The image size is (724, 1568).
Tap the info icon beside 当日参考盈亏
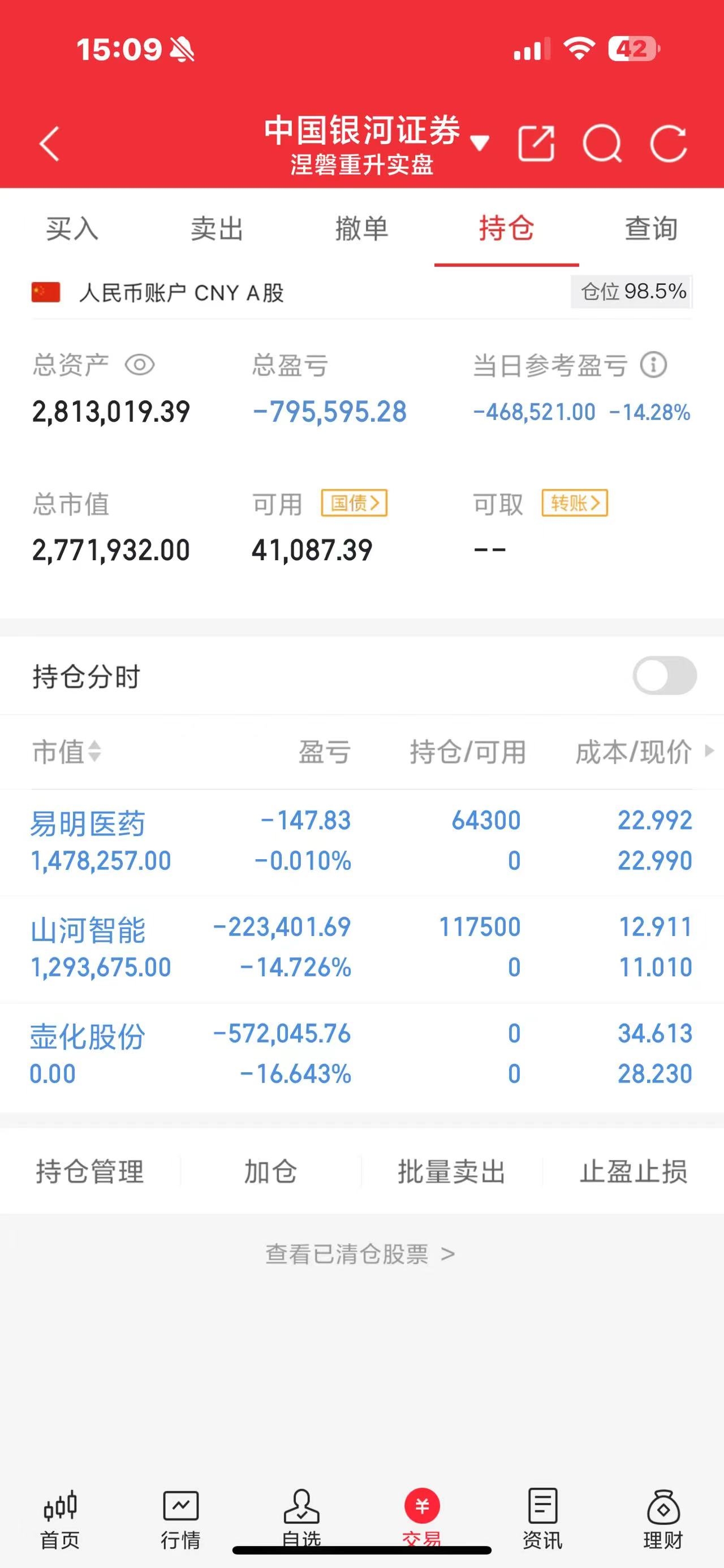point(653,365)
